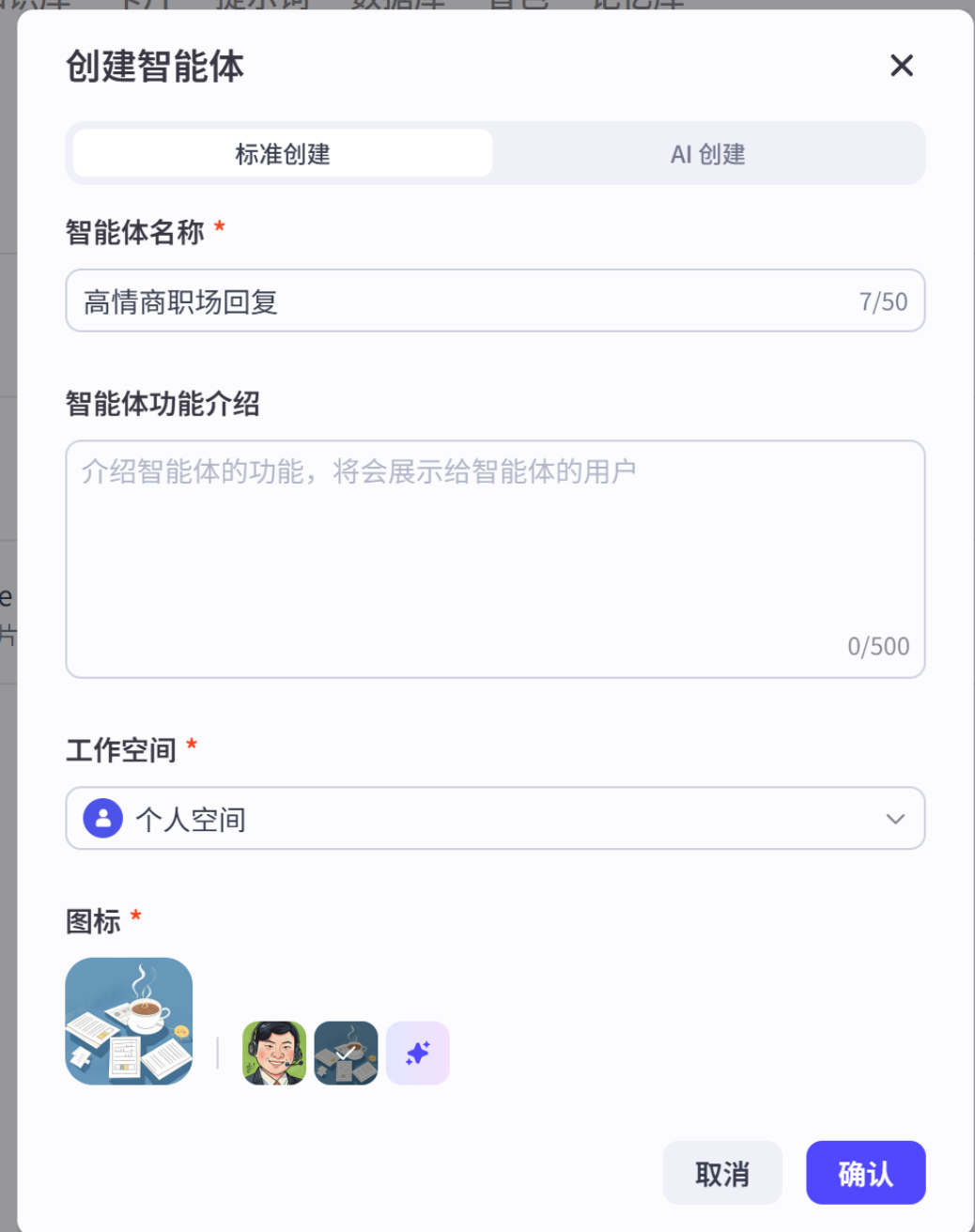
Task: Click the agent function description textarea
Action: tap(495, 554)
